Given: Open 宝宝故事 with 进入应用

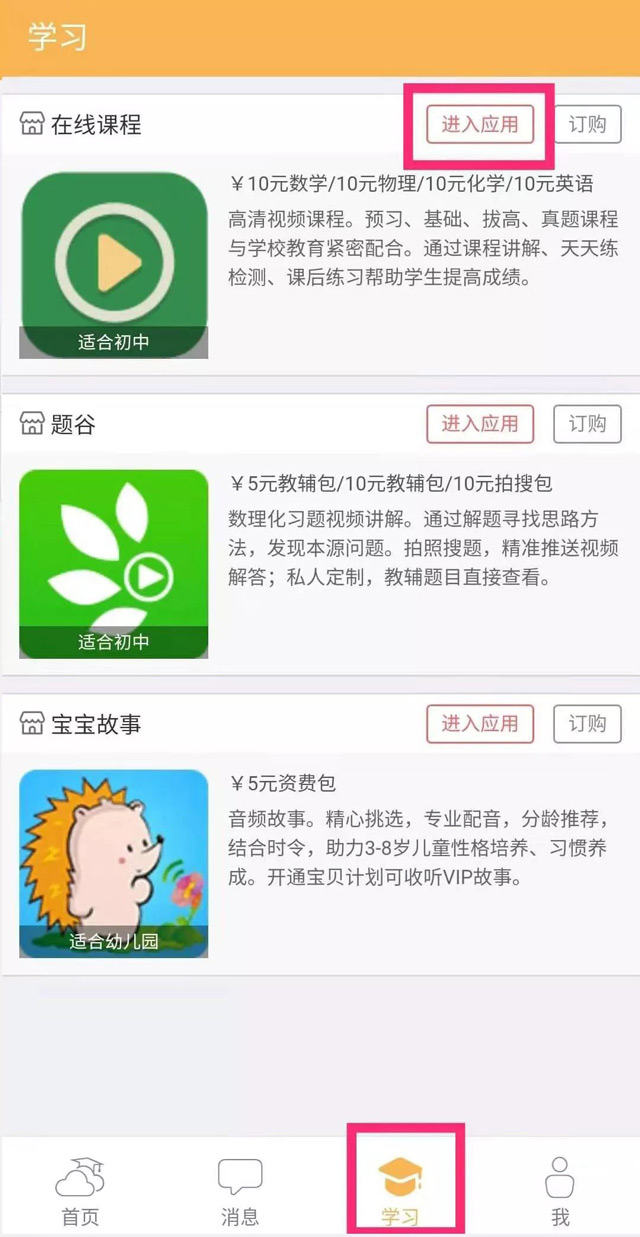Looking at the screenshot, I should [480, 723].
